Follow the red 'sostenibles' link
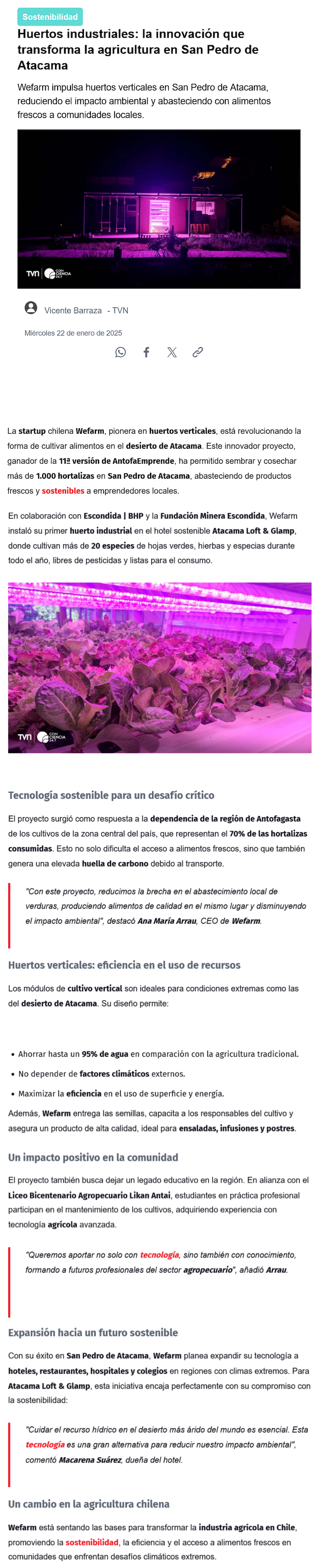 coord(63,491)
